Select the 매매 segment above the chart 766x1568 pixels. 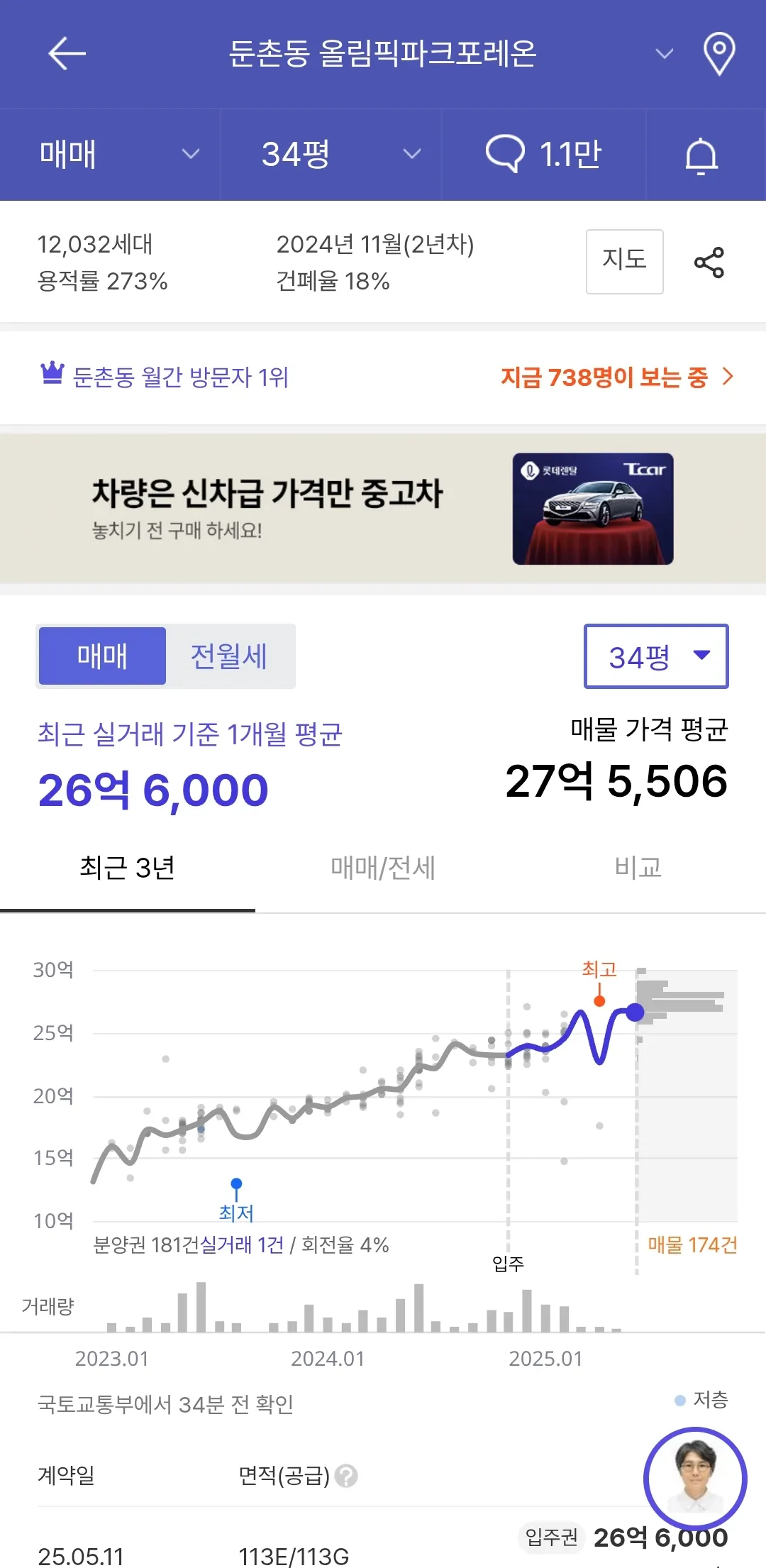[102, 656]
